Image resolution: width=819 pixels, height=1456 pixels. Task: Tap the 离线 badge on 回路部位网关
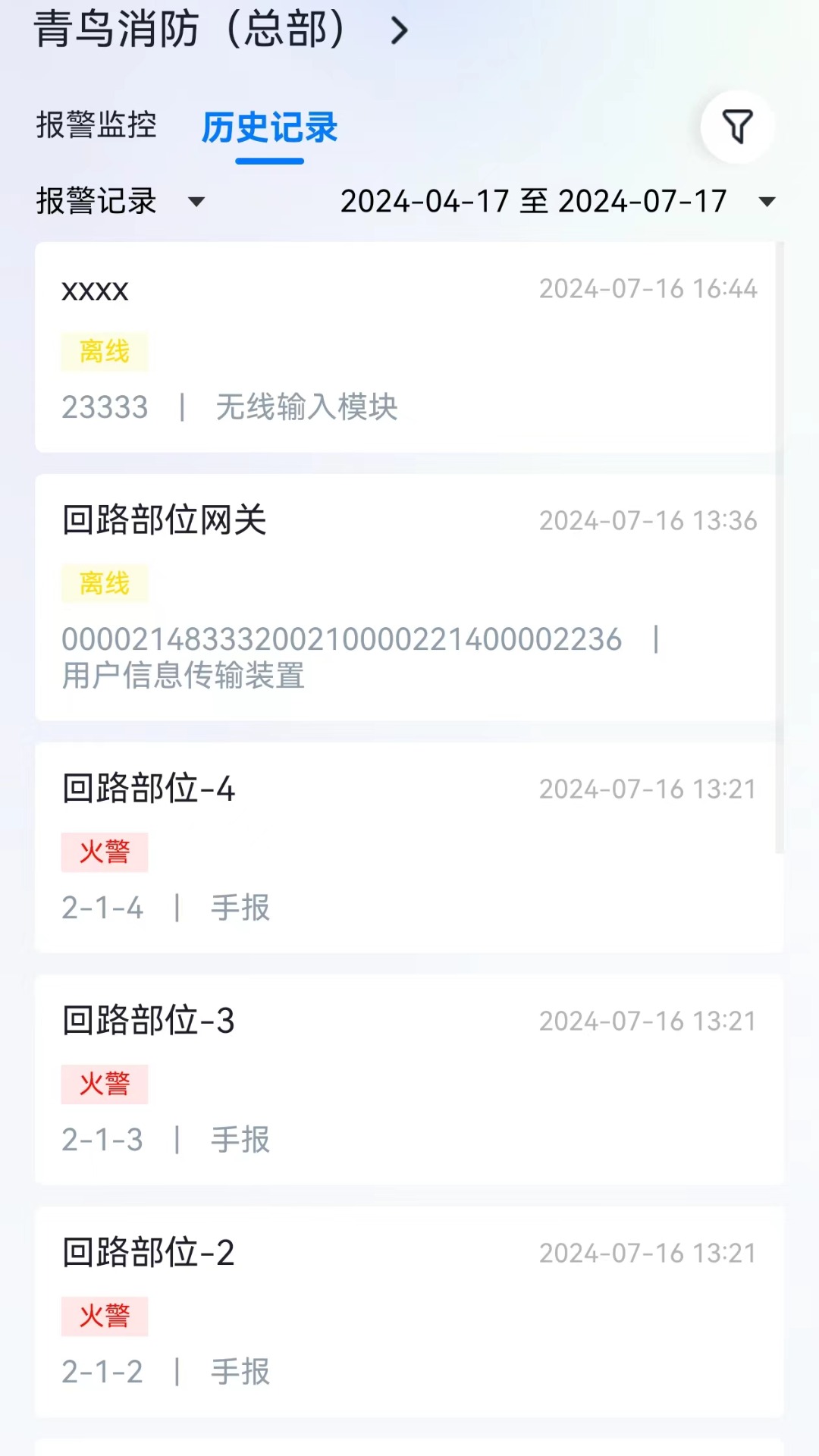105,584
